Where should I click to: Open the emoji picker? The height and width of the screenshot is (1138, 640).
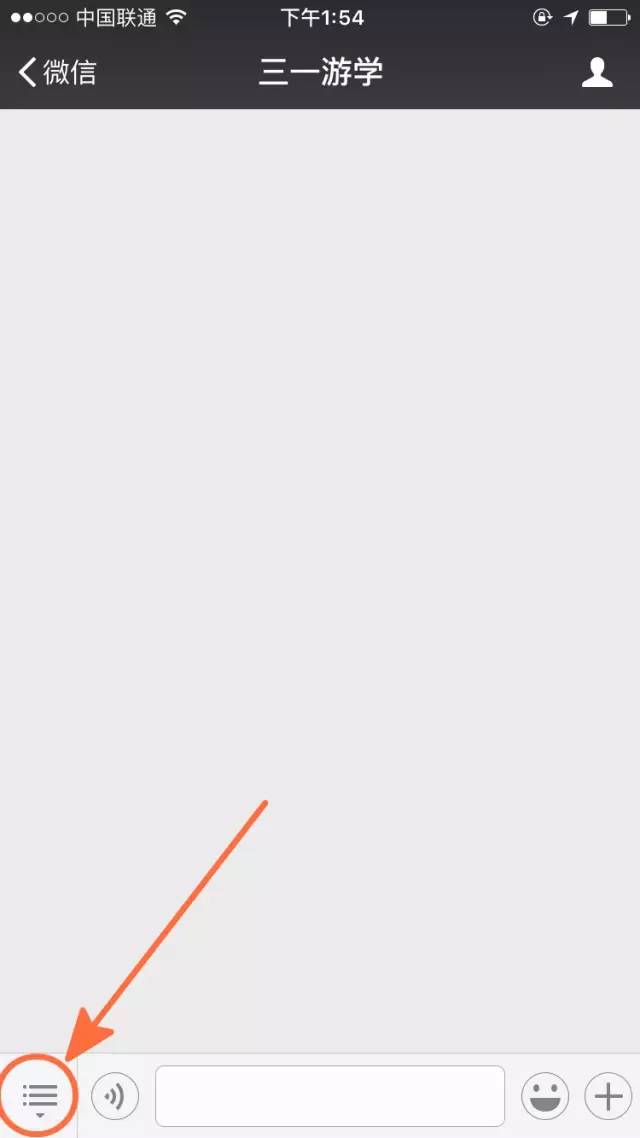click(545, 1096)
